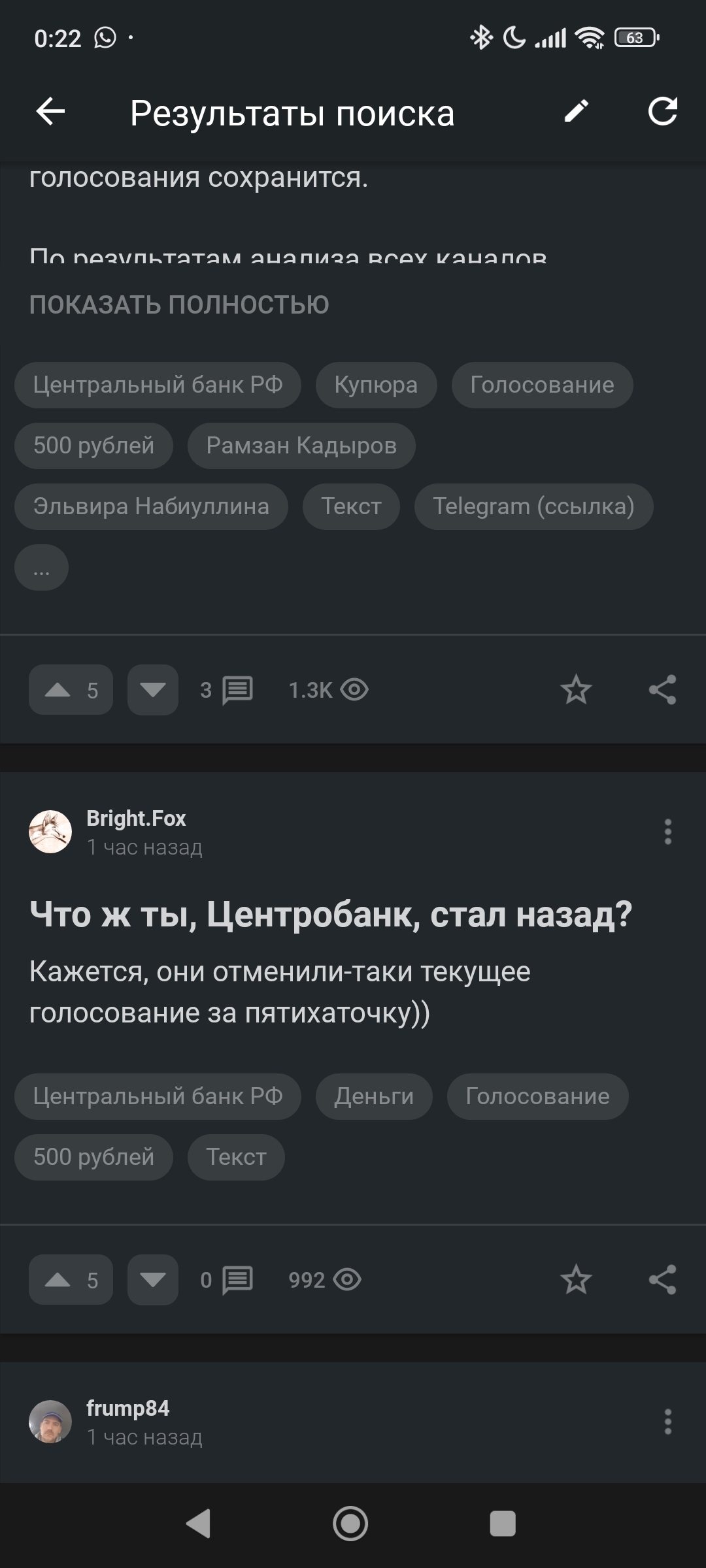Share Bright.Fox's post
The width and height of the screenshot is (706, 1568).
[662, 1280]
